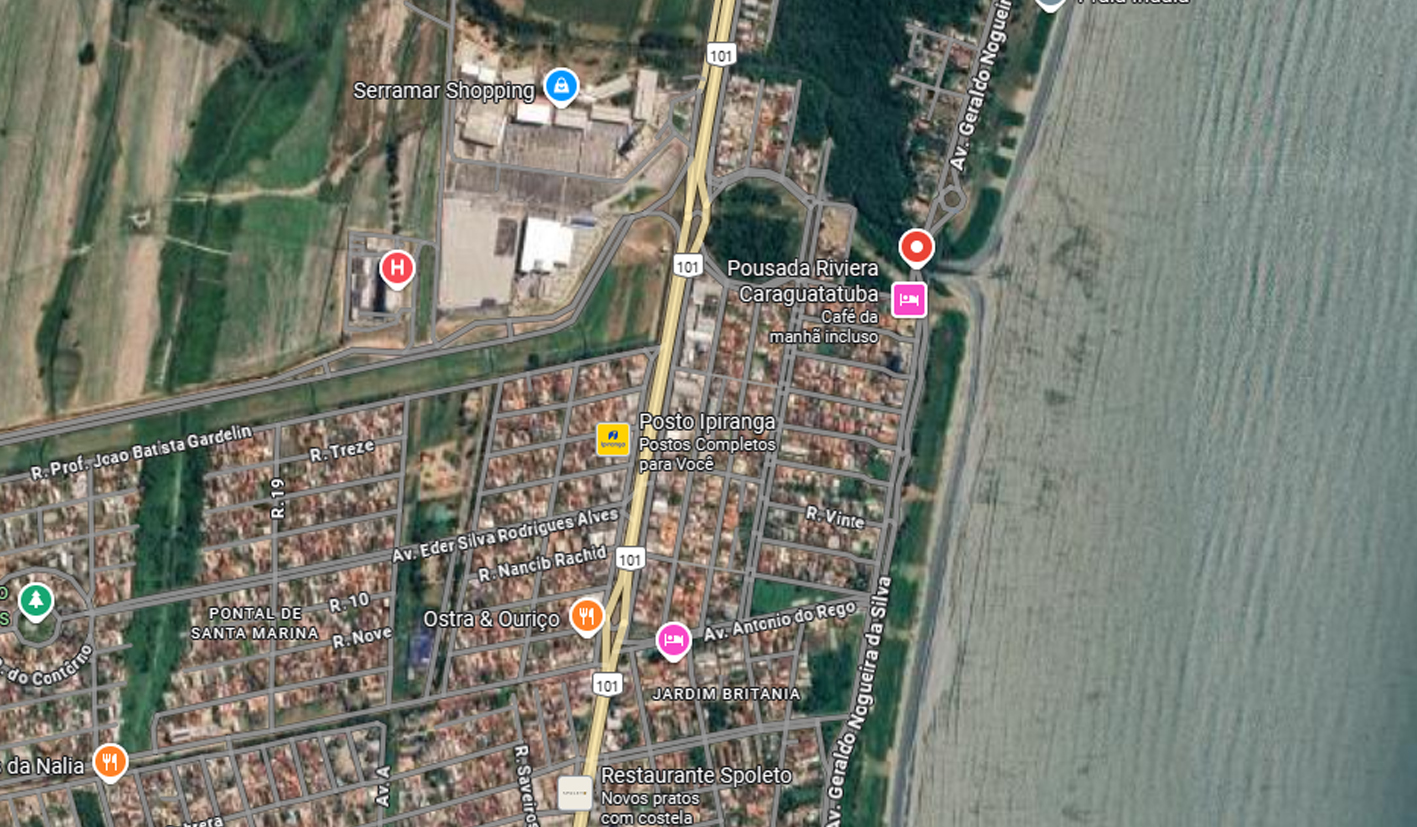Open the Restaurante Spoleto marker
This screenshot has width=1417, height=827.
coord(575,793)
